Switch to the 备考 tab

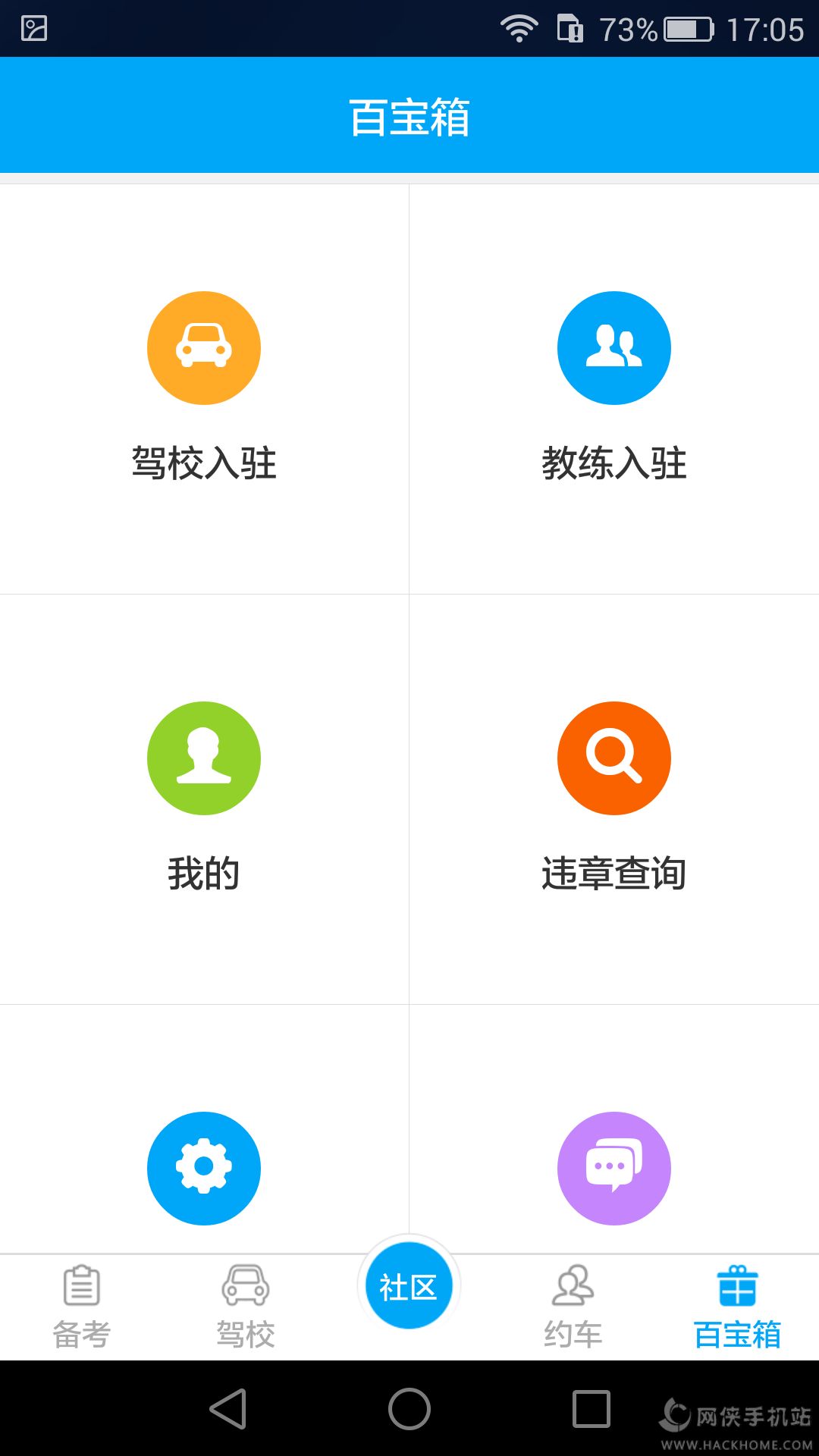coord(82,1307)
